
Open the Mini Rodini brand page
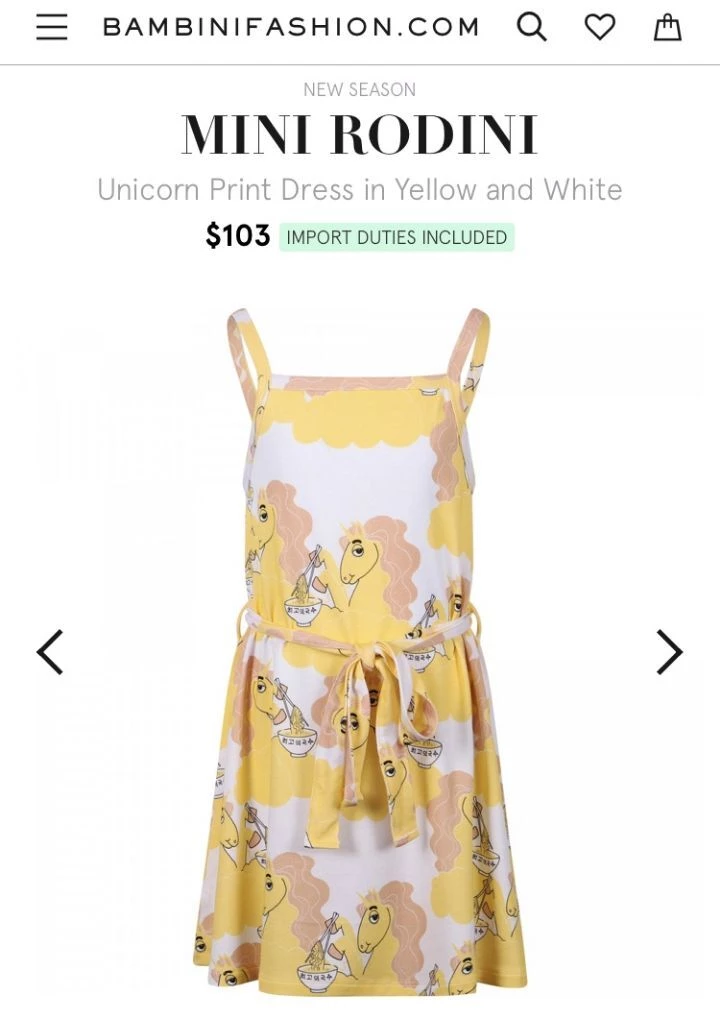[x=359, y=136]
